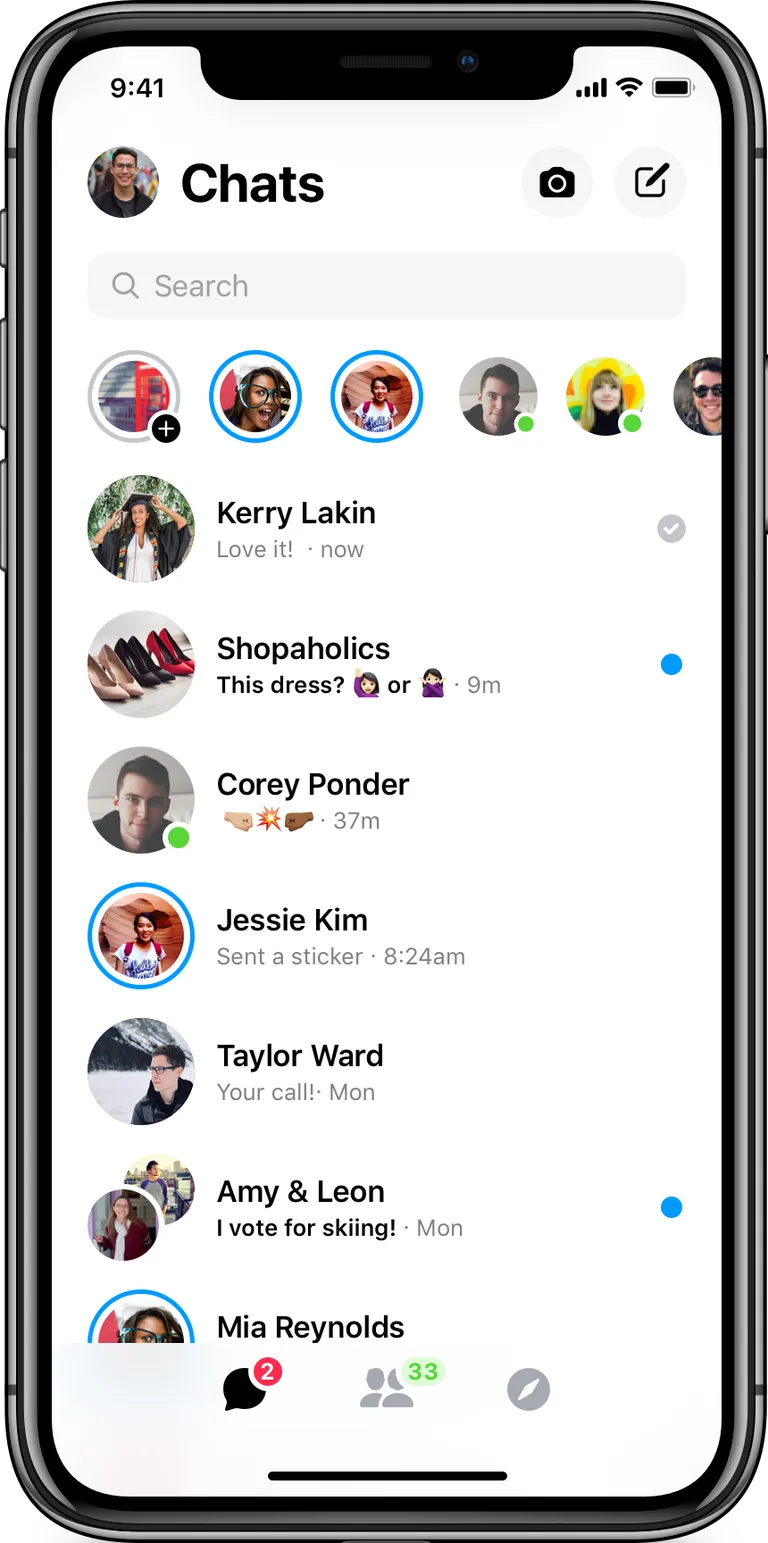Image resolution: width=768 pixels, height=1543 pixels.
Task: Tap the Search field
Action: click(x=386, y=286)
